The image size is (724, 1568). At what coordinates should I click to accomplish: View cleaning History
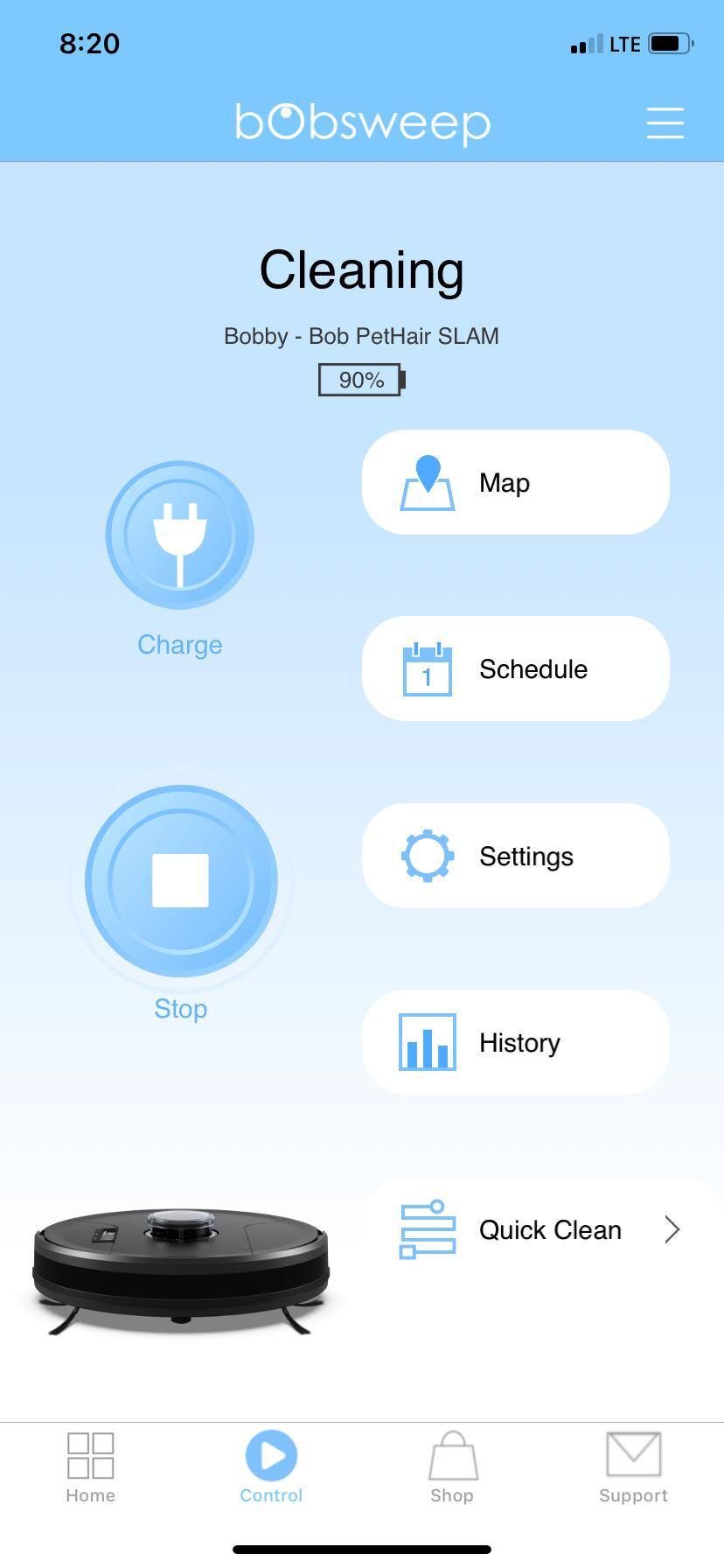515,1042
